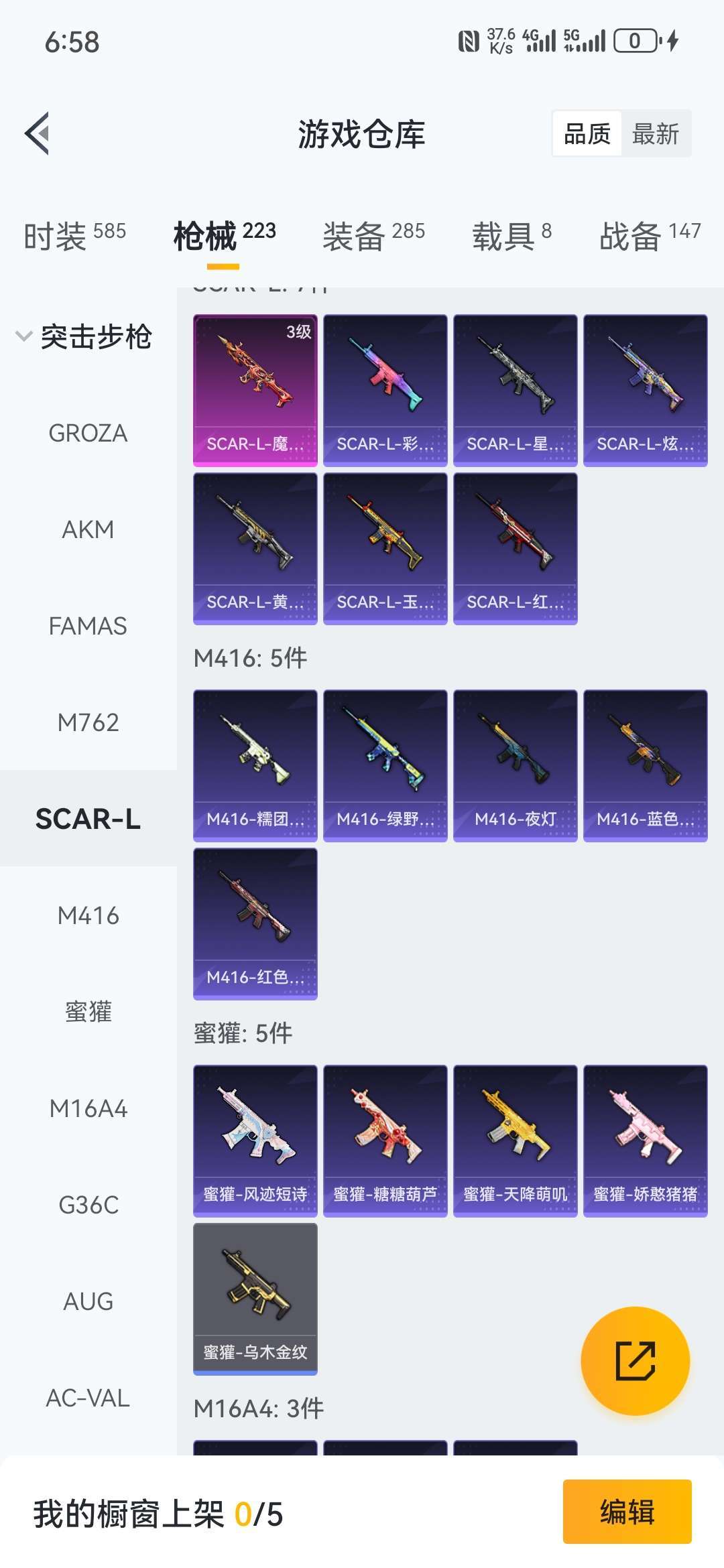View the M416-夜灯 skin

516,766
